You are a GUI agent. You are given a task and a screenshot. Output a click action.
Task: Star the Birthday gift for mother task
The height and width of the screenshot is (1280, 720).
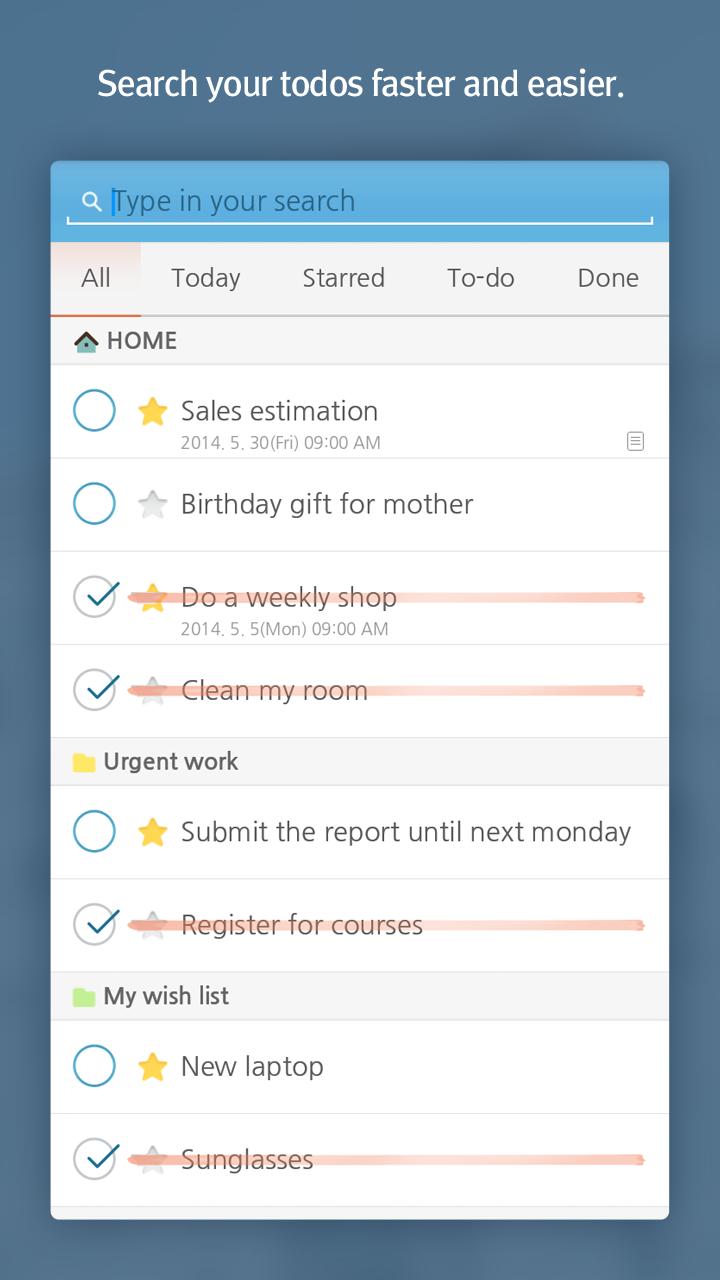152,503
